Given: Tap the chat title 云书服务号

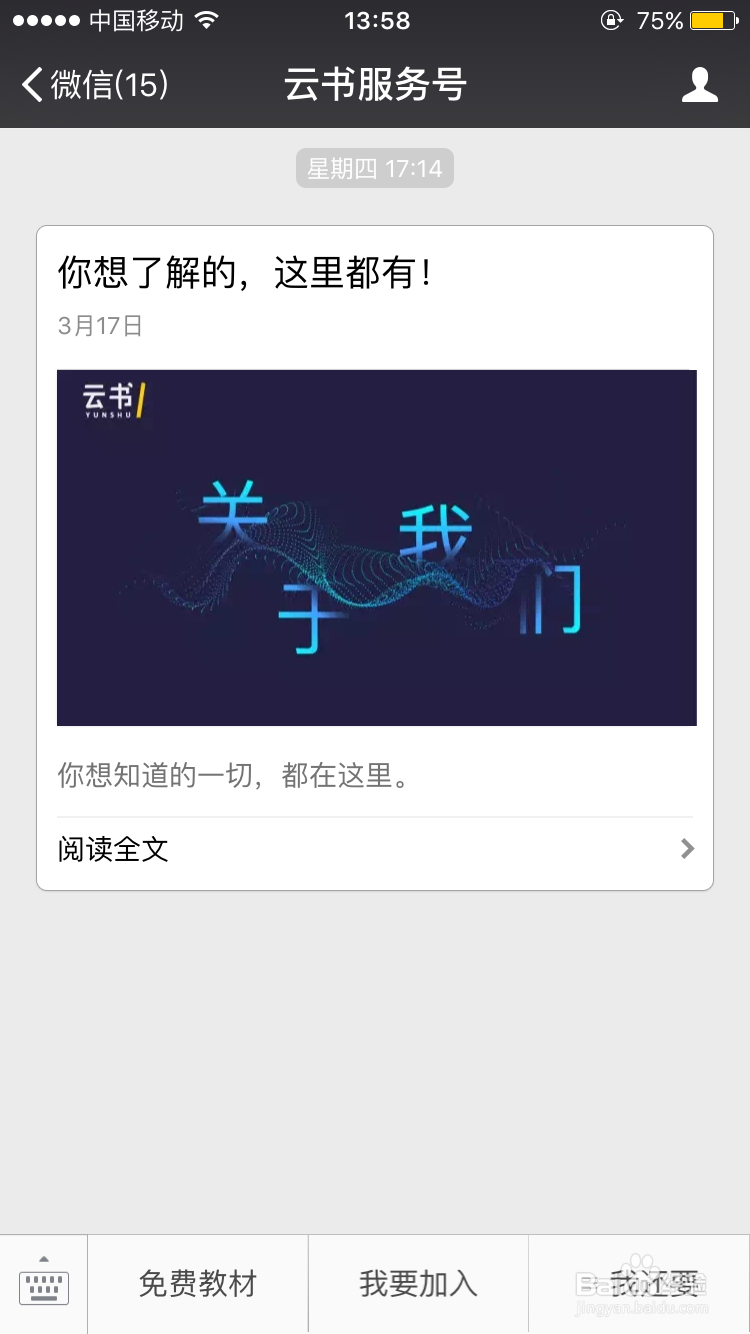Looking at the screenshot, I should (375, 86).
